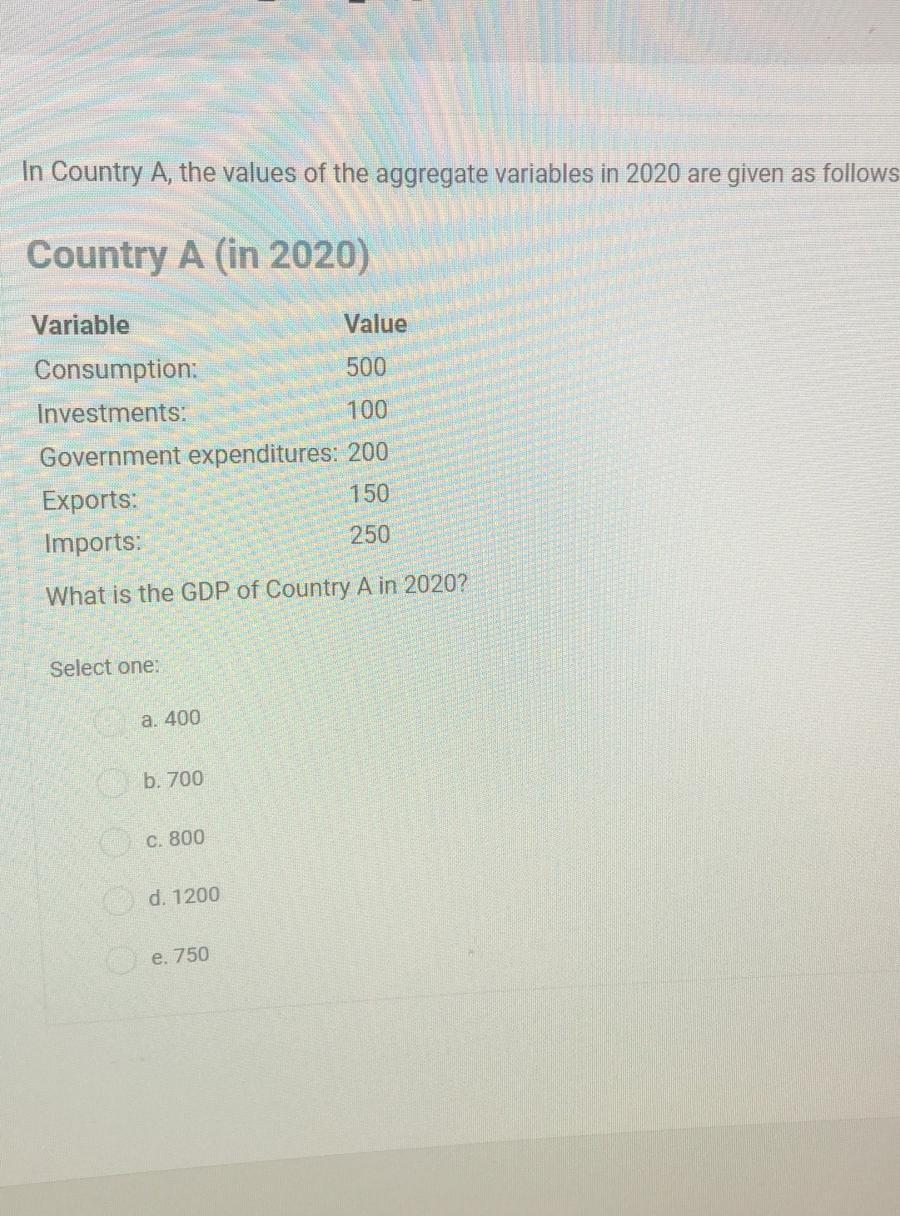Click the Exports row value 150

point(371,492)
